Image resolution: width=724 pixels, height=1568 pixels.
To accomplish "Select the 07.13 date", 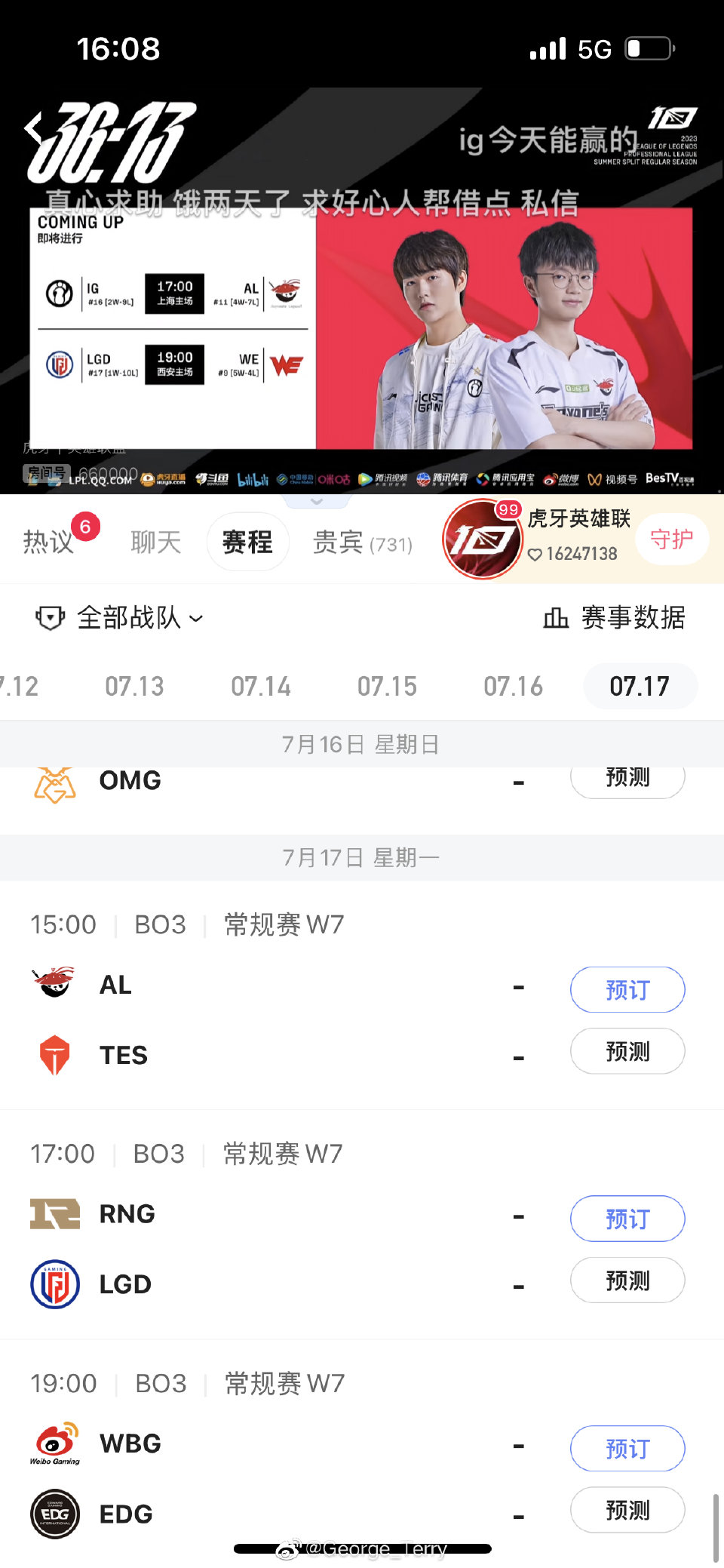I will tap(134, 686).
